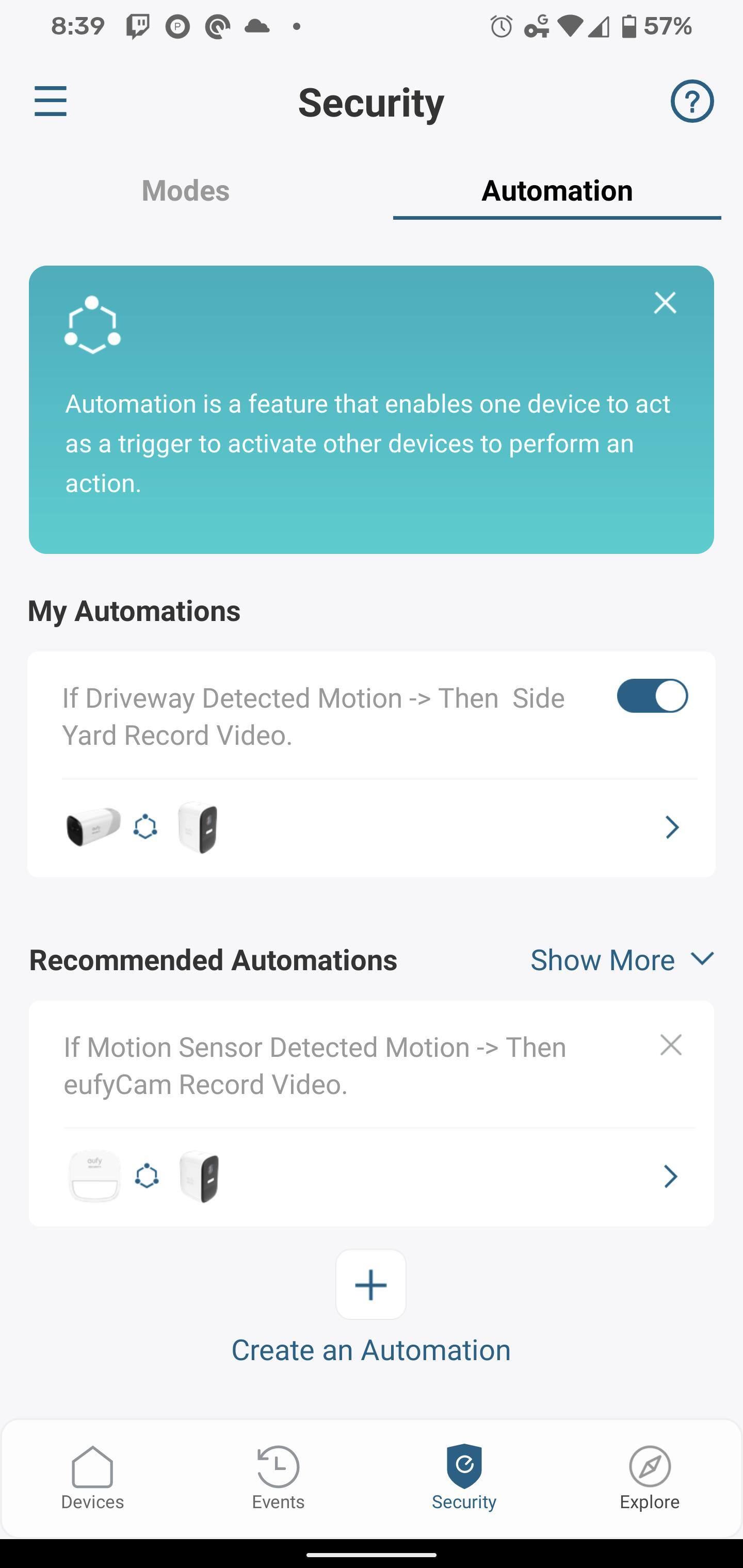Open the hamburger menu

tap(51, 101)
